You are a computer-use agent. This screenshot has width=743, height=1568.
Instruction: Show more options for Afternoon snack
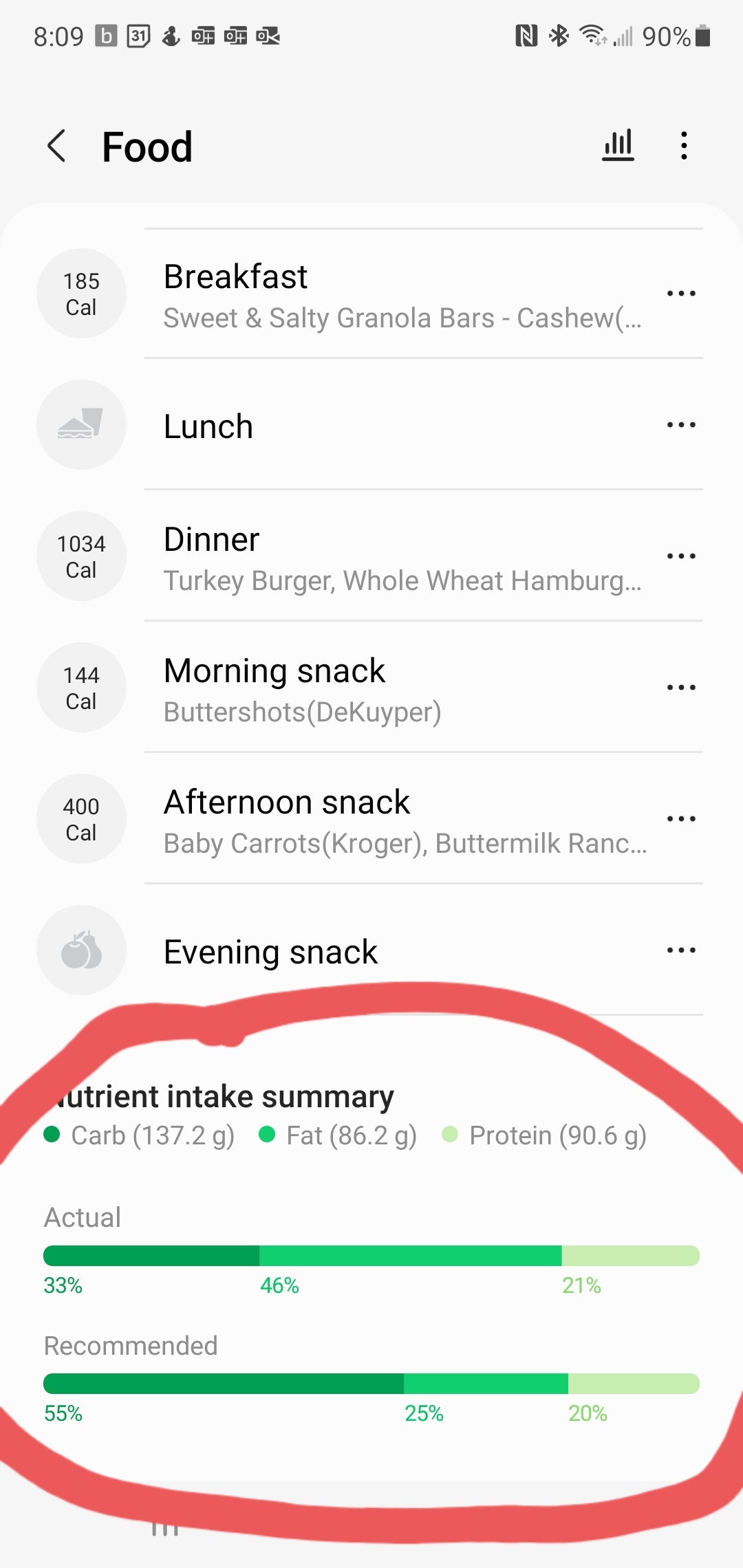coord(681,819)
